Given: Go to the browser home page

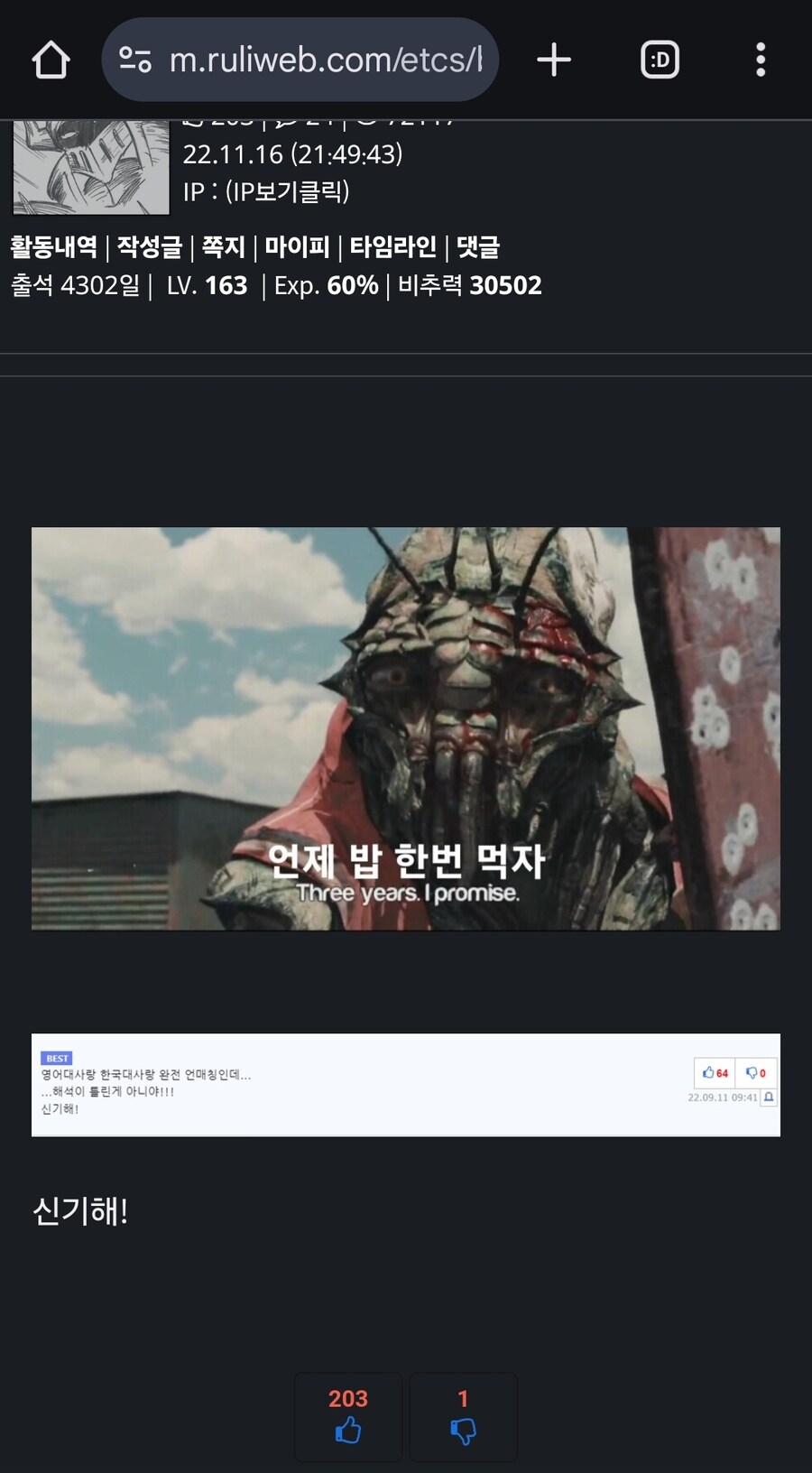Looking at the screenshot, I should [x=51, y=60].
